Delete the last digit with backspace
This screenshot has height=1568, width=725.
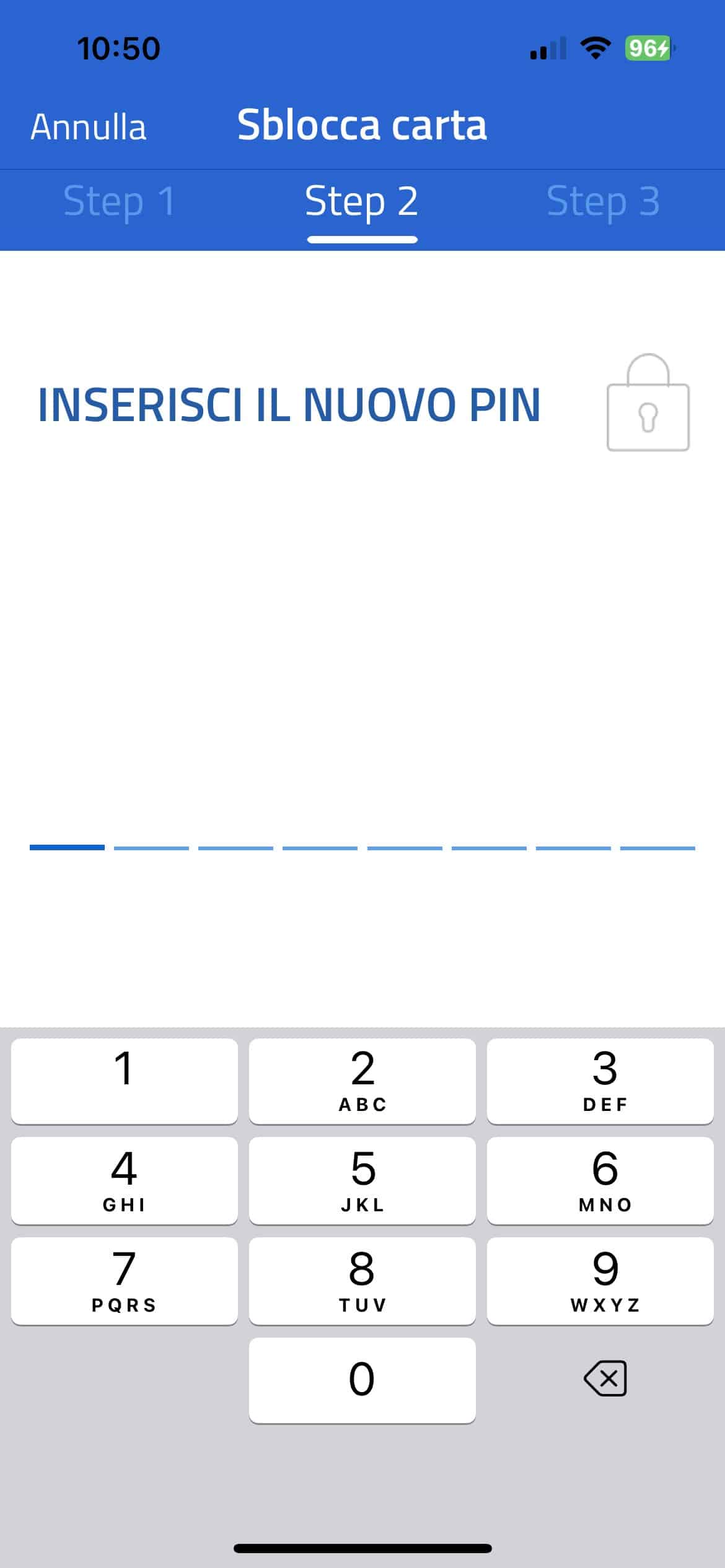(x=605, y=1379)
